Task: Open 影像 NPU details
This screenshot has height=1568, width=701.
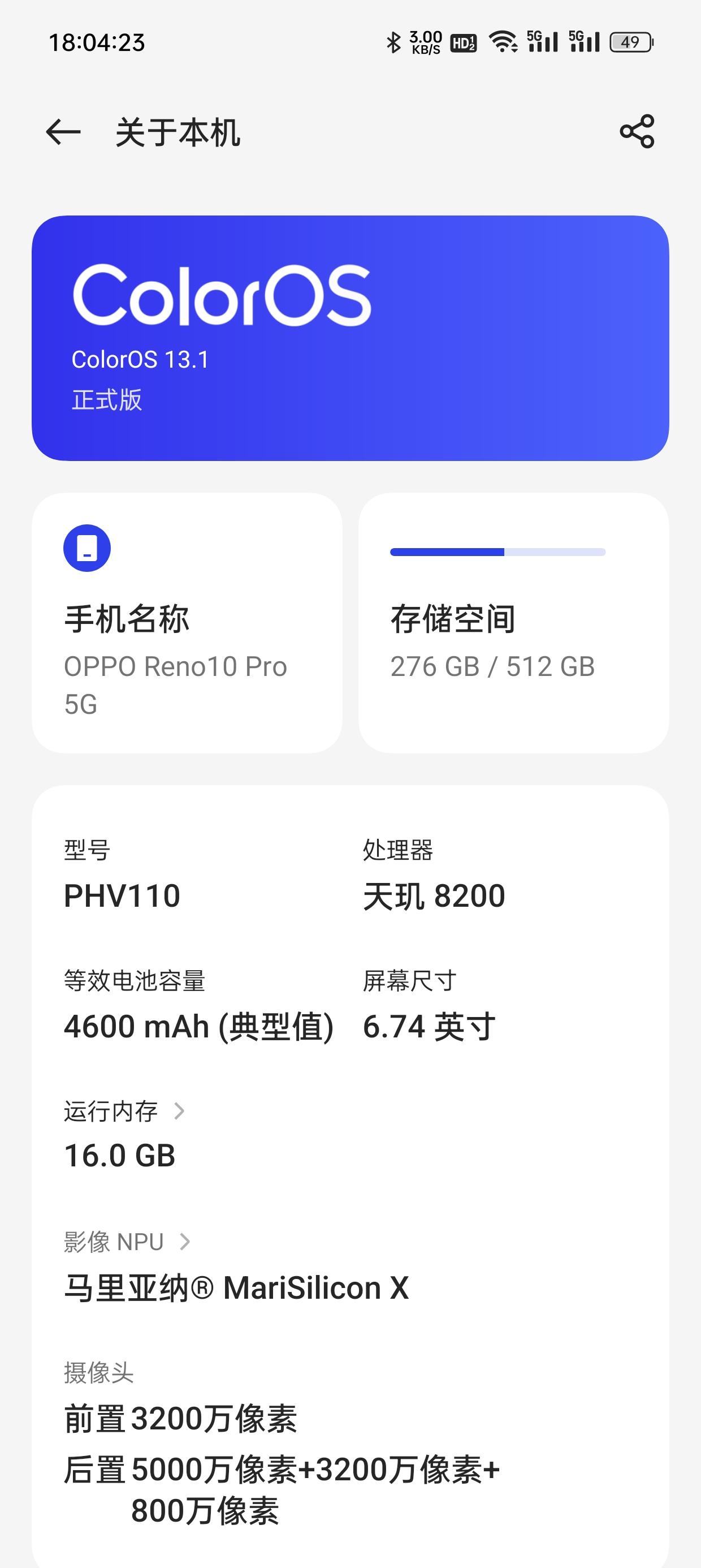Action: point(127,1242)
